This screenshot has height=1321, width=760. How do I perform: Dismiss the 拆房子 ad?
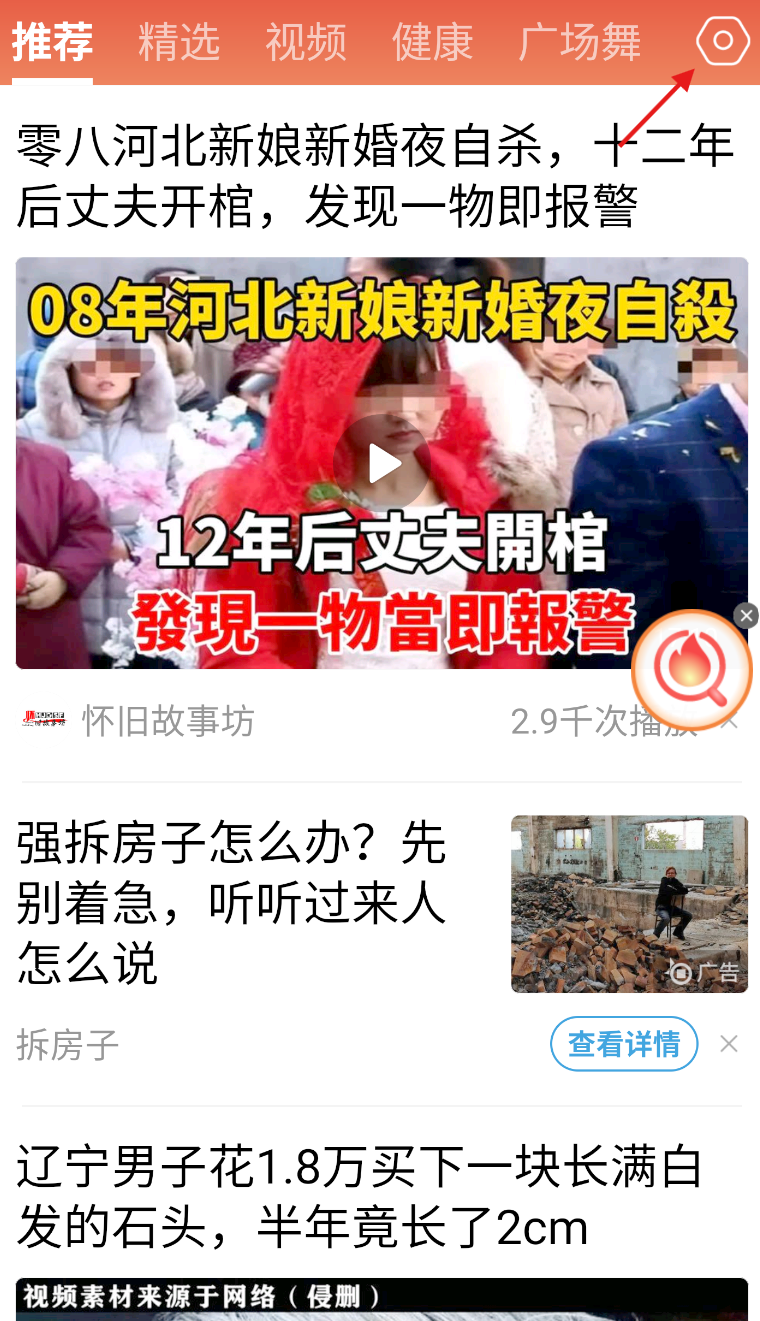coord(729,1044)
